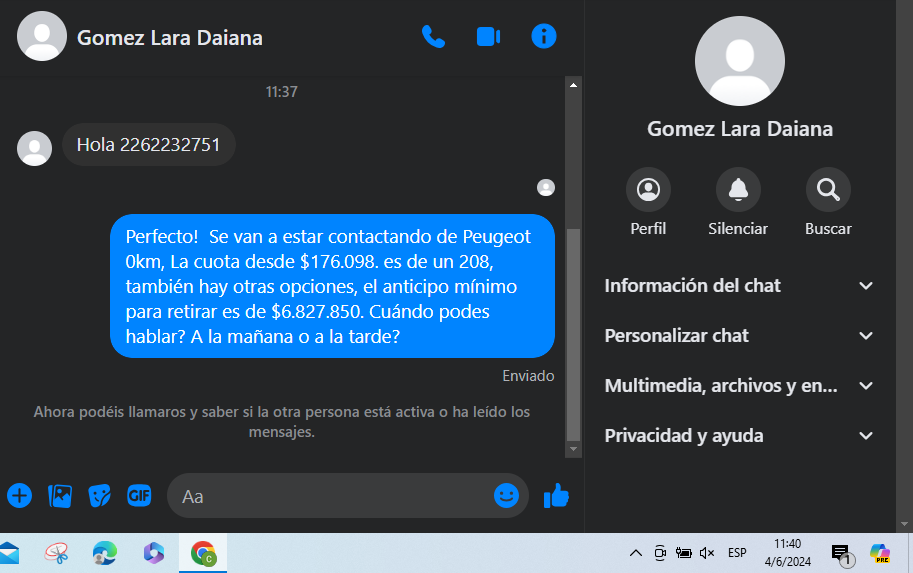Toggle the conversation info panel

[x=543, y=37]
